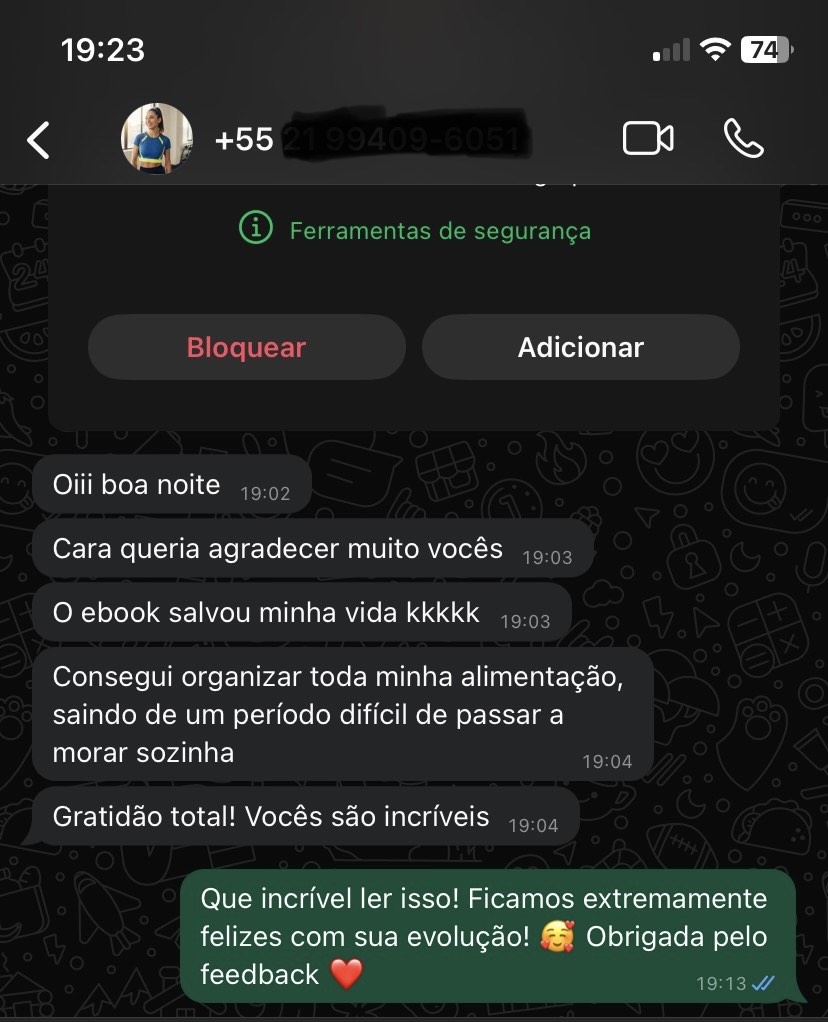Block this number with Bloquear
Image resolution: width=828 pixels, height=1022 pixels.
point(246,348)
